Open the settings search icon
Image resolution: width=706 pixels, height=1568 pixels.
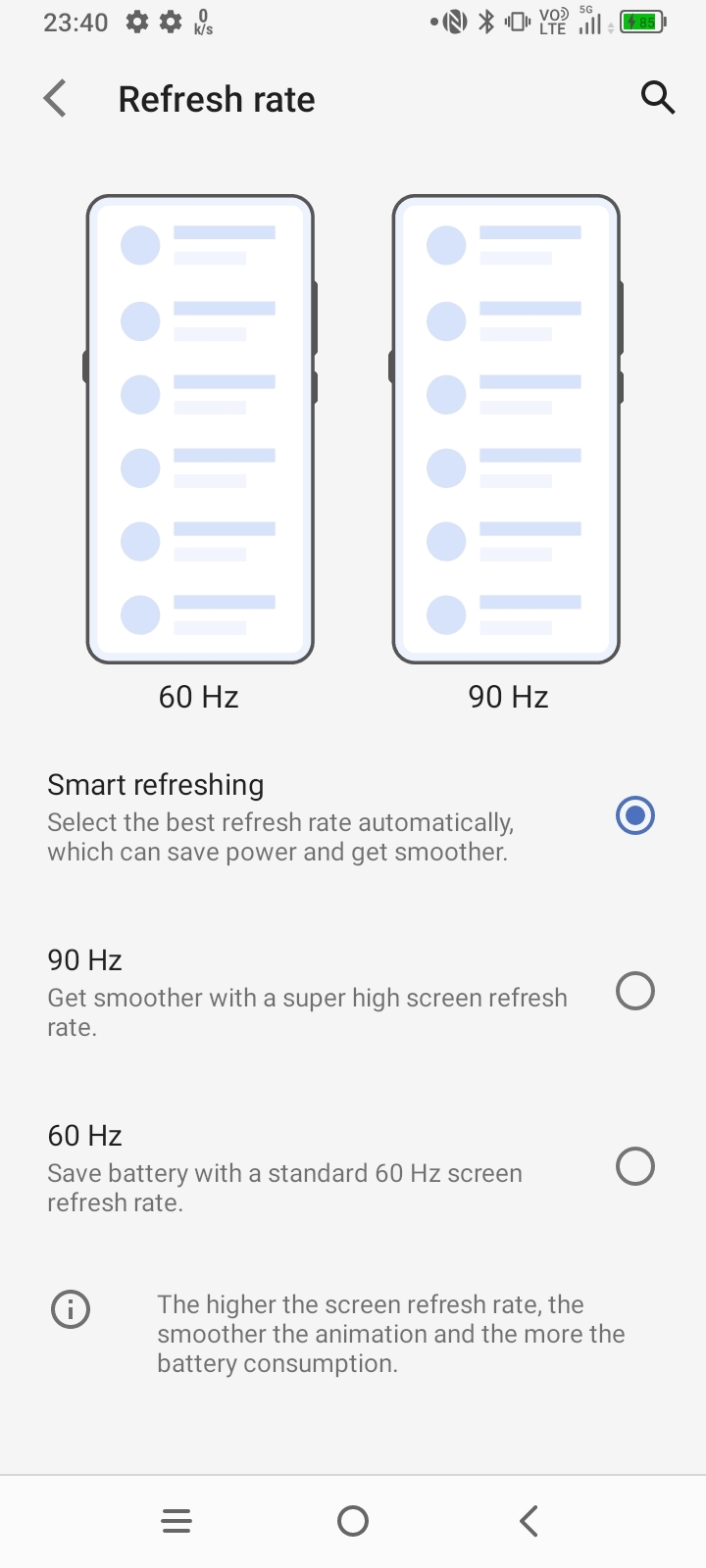pos(657,98)
